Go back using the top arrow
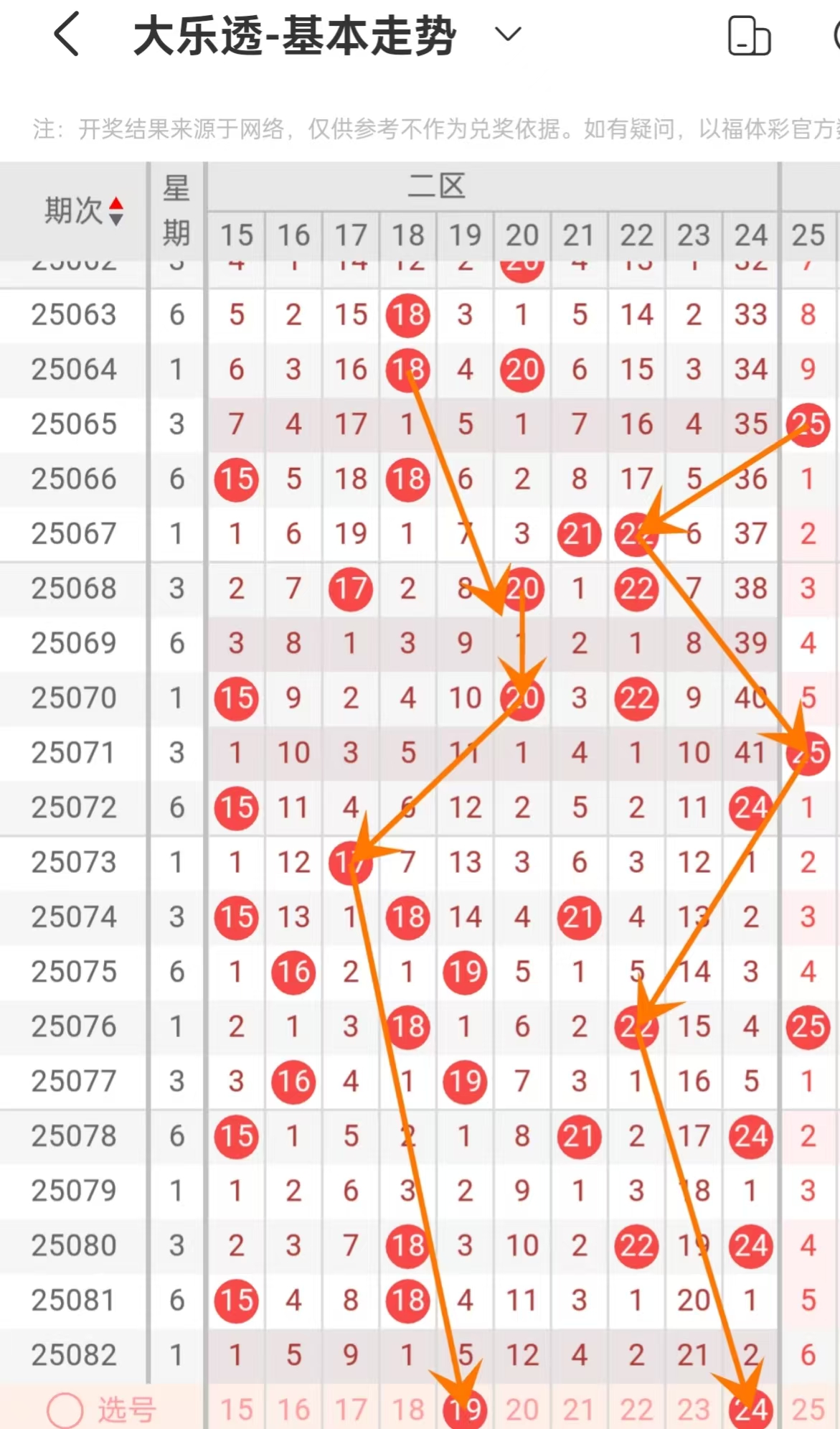The image size is (840, 1429). pyautogui.click(x=67, y=34)
